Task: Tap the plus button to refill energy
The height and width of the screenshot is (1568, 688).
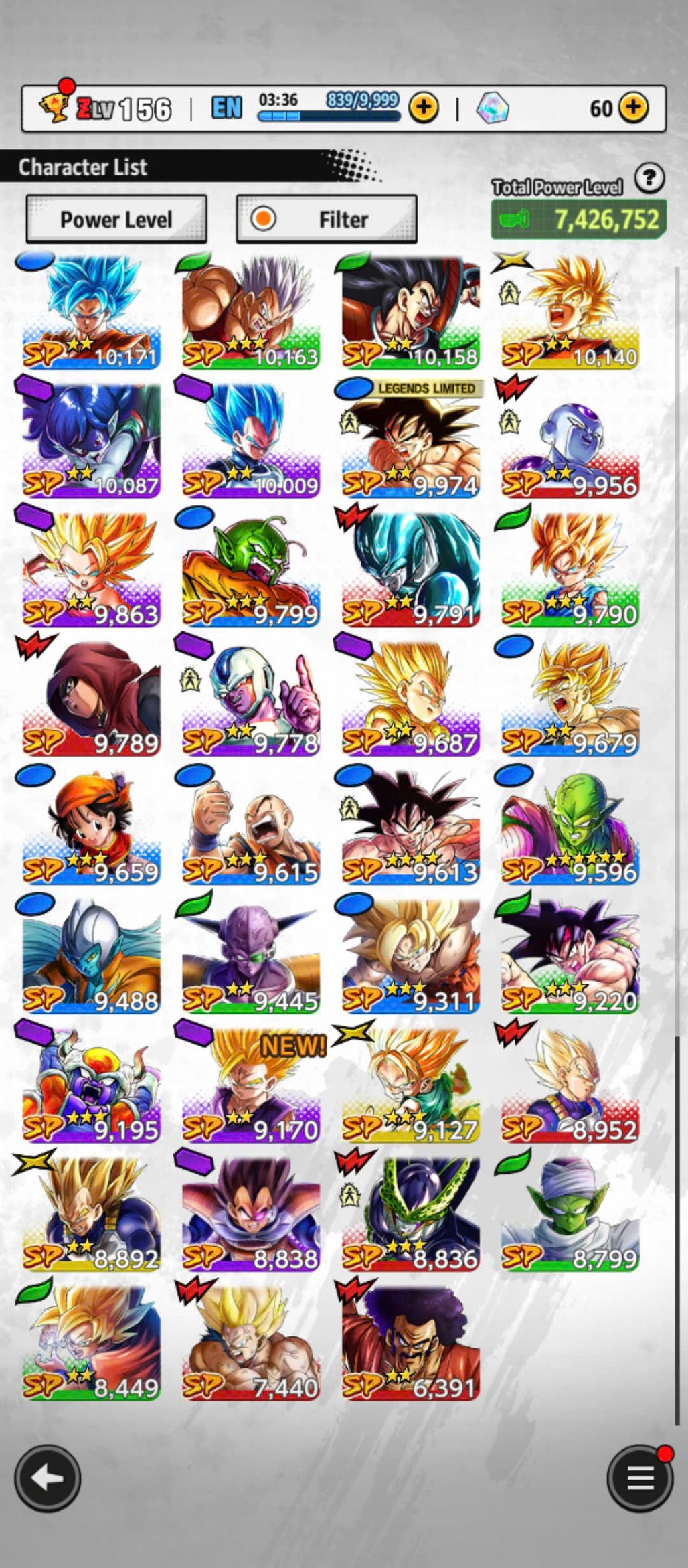Action: 424,107
